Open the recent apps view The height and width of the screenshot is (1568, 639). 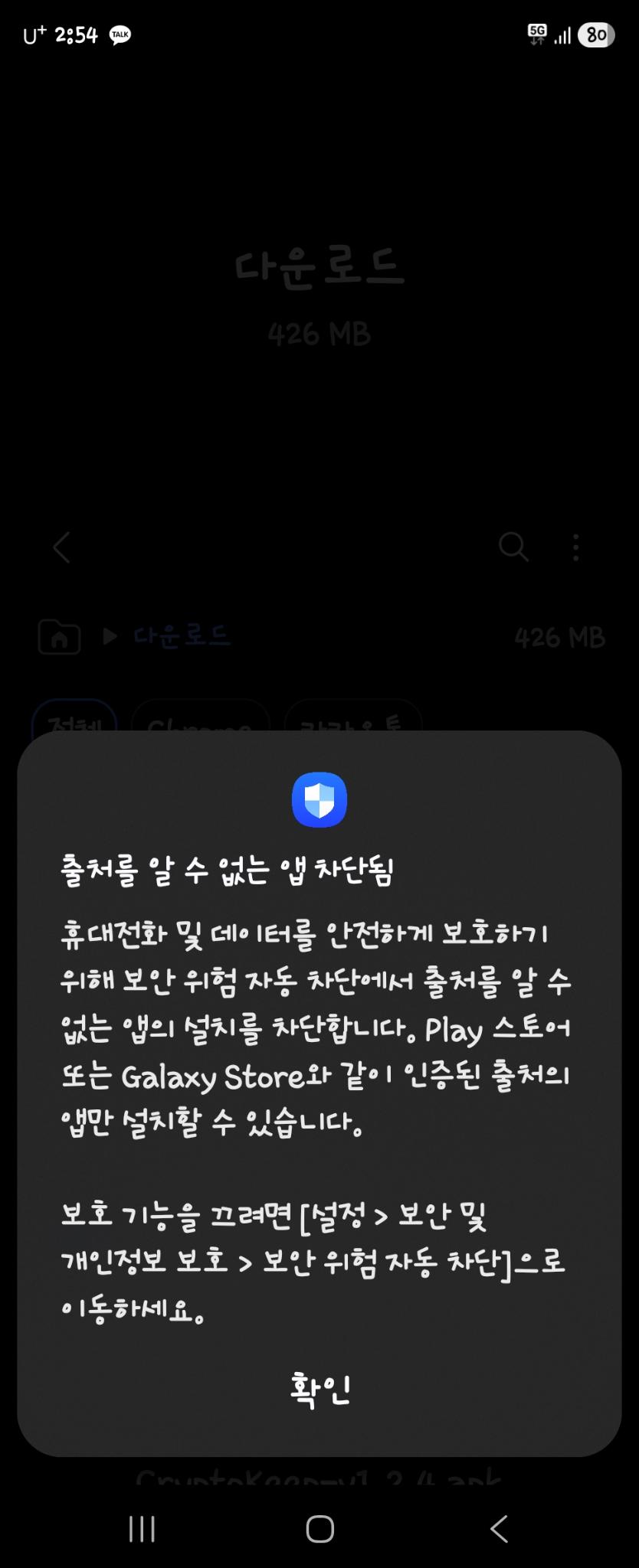tap(142, 1529)
